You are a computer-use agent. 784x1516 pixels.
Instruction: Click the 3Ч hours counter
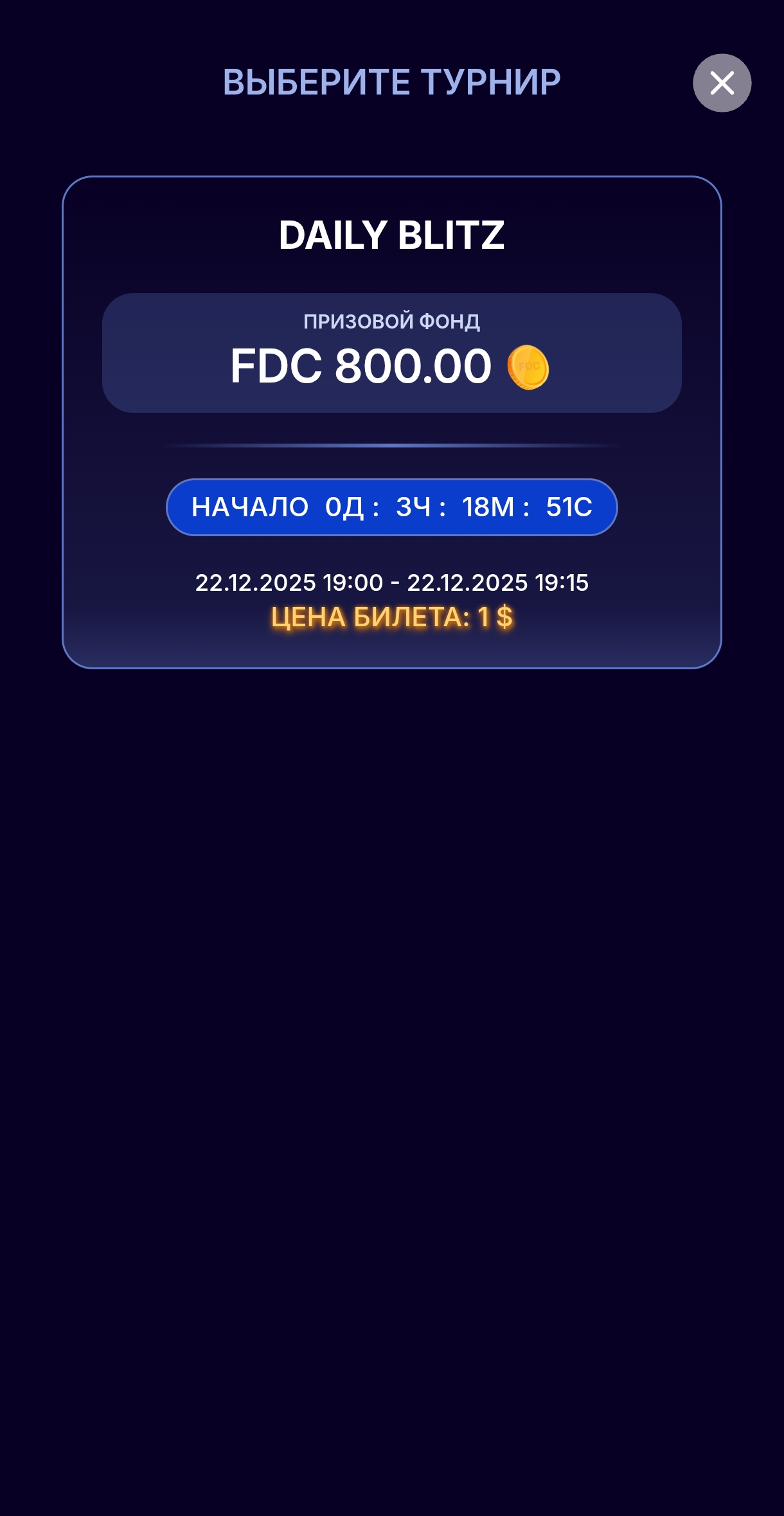pyautogui.click(x=409, y=507)
